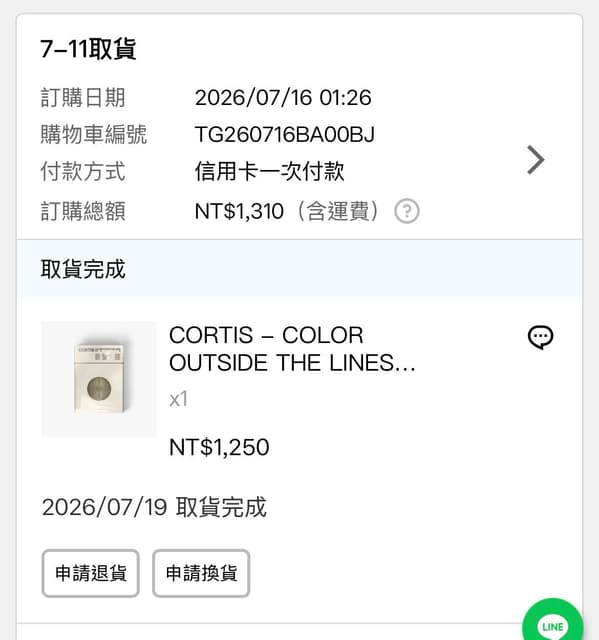Tap the help icon beside 含運費

tap(407, 211)
